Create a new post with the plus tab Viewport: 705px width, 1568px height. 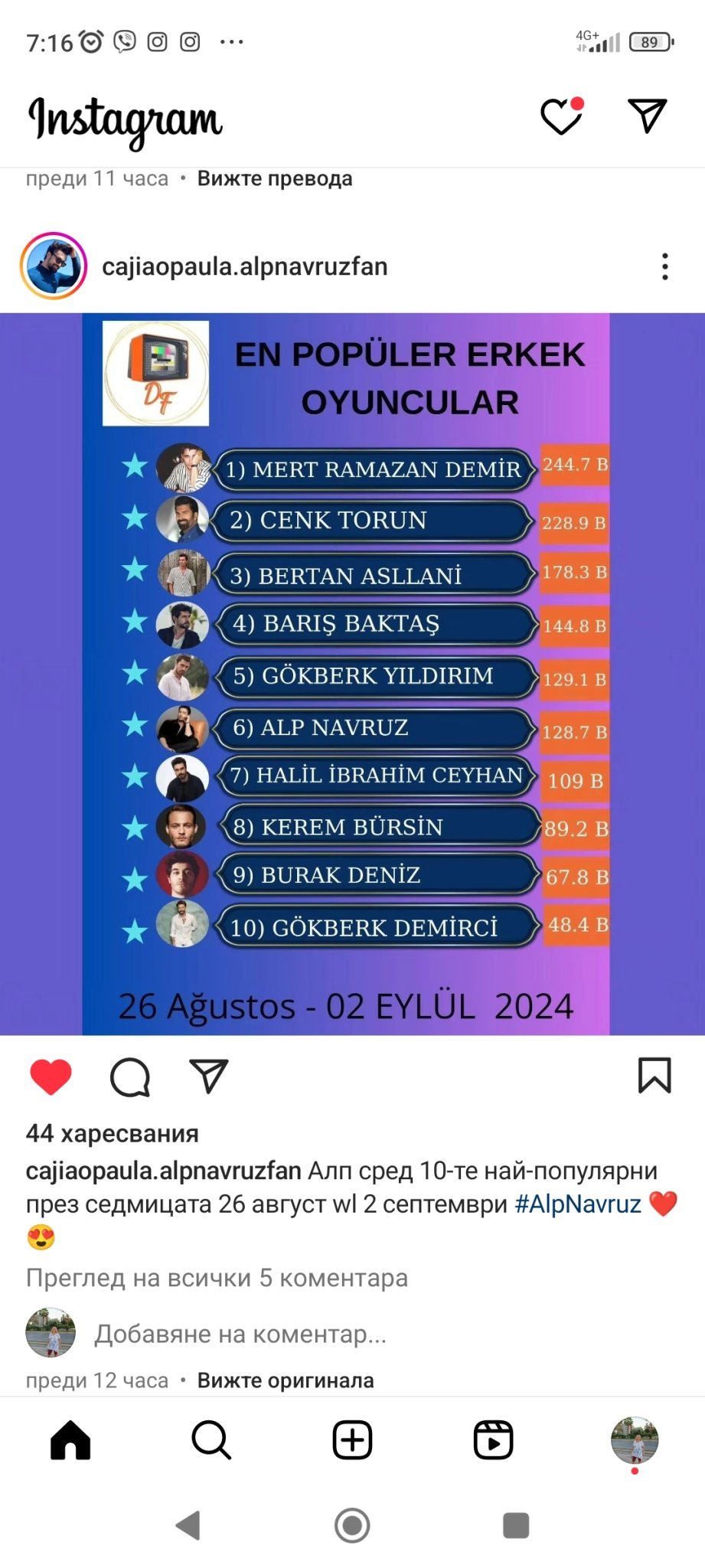[x=352, y=1440]
